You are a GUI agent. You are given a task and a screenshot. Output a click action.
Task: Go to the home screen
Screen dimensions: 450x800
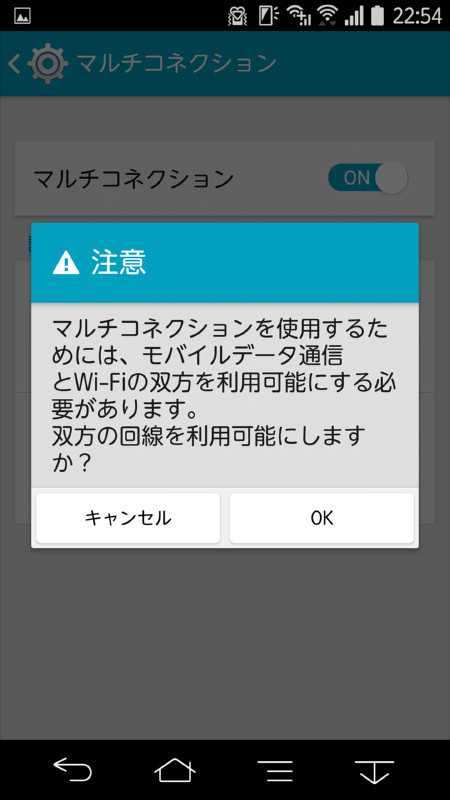click(x=175, y=770)
